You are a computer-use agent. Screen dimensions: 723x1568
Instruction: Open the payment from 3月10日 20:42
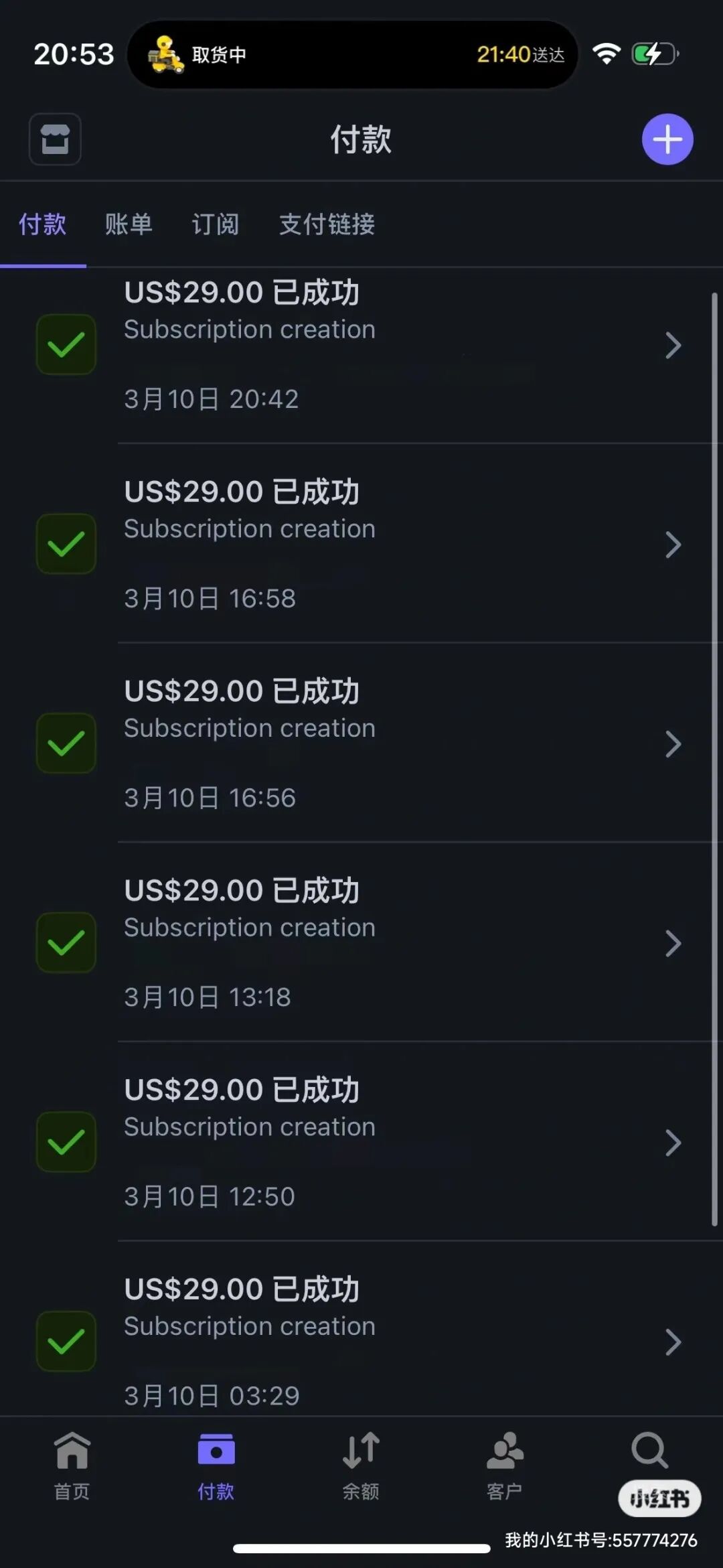361,346
